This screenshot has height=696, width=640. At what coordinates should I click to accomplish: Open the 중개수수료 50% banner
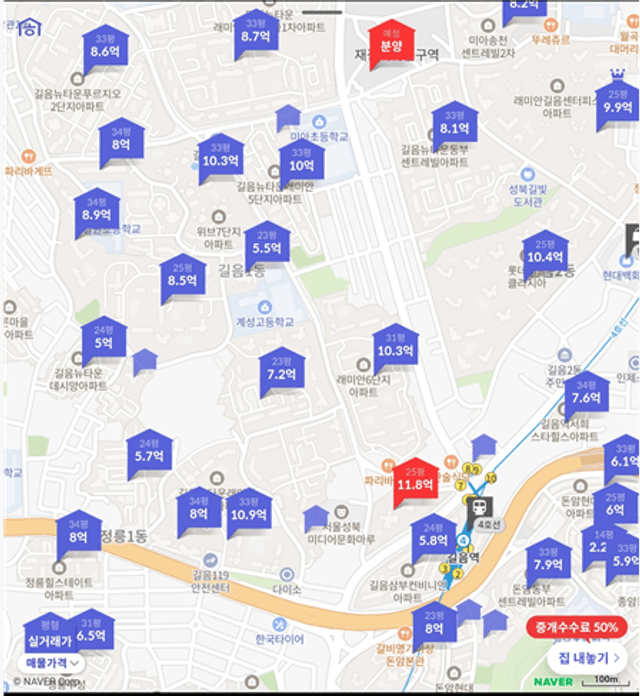point(575,627)
